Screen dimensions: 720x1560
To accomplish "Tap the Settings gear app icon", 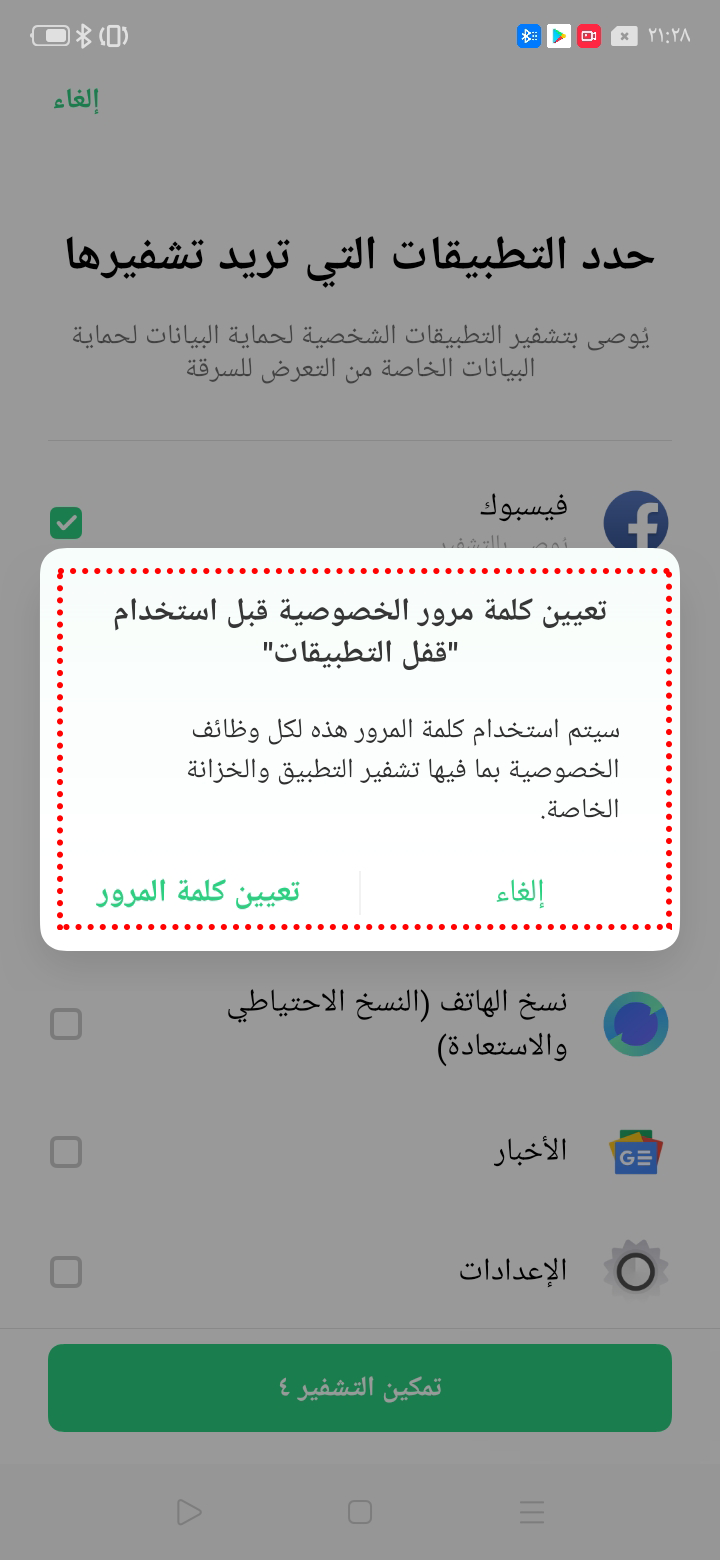I will [637, 1271].
